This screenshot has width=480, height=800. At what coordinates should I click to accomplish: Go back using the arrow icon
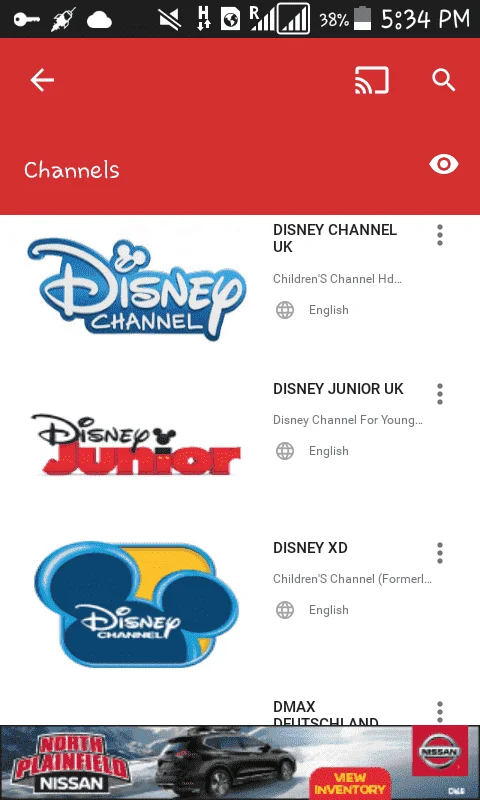pyautogui.click(x=42, y=81)
